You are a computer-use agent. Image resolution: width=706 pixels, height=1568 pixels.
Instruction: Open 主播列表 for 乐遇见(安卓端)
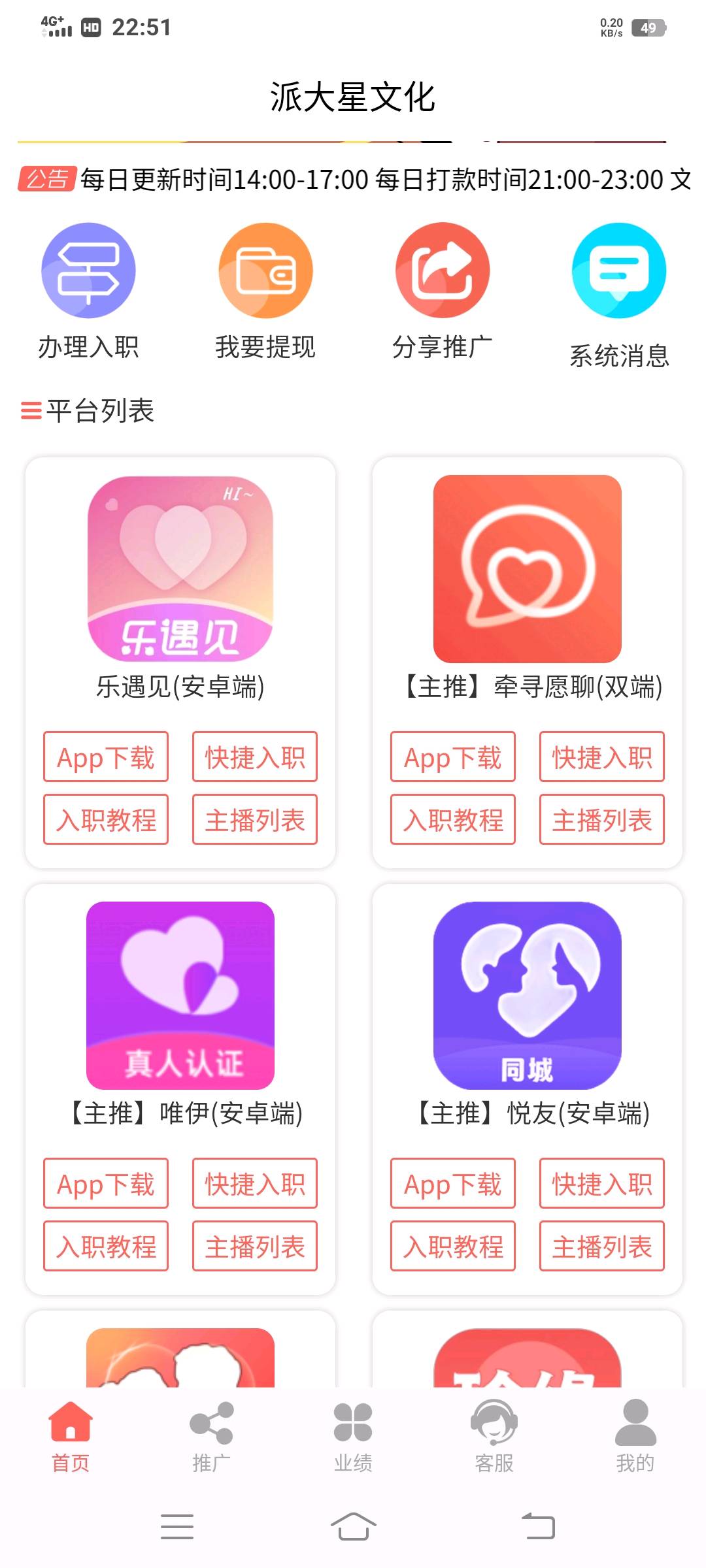point(255,819)
